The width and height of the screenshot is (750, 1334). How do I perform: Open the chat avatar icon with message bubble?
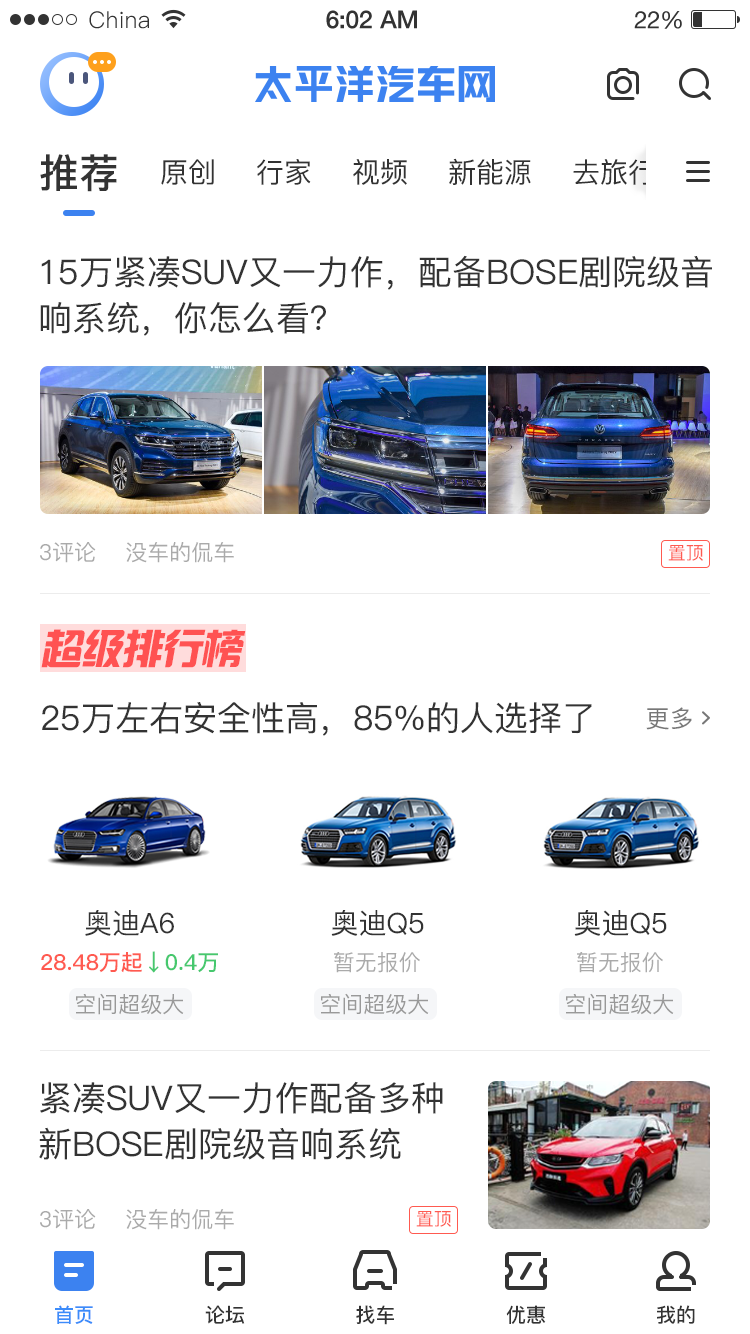(73, 84)
